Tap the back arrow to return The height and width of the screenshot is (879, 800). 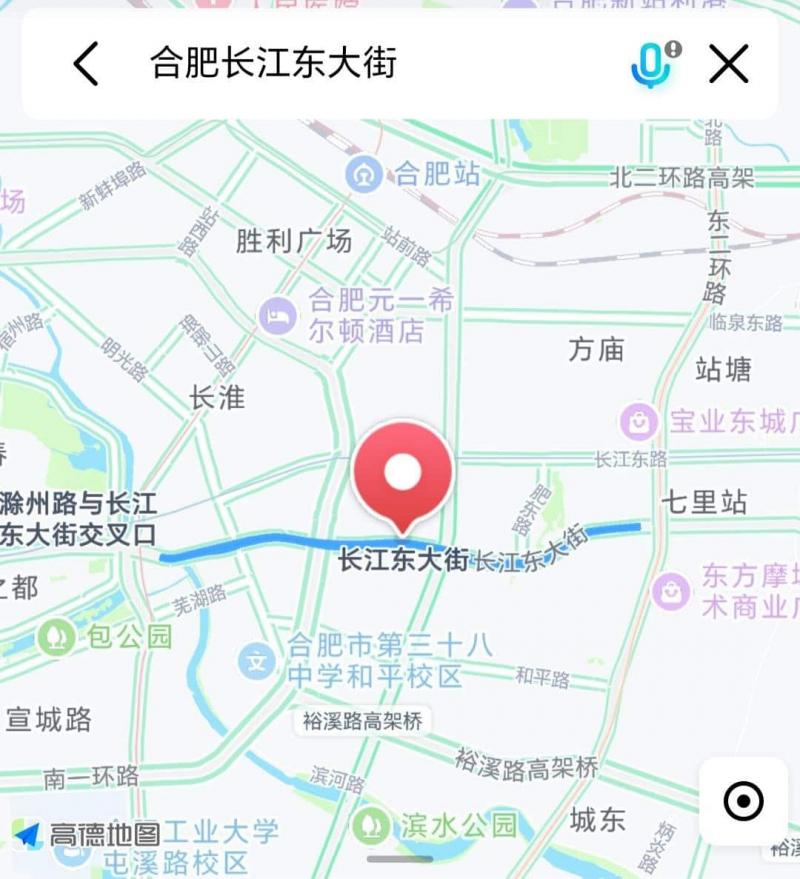(x=88, y=62)
